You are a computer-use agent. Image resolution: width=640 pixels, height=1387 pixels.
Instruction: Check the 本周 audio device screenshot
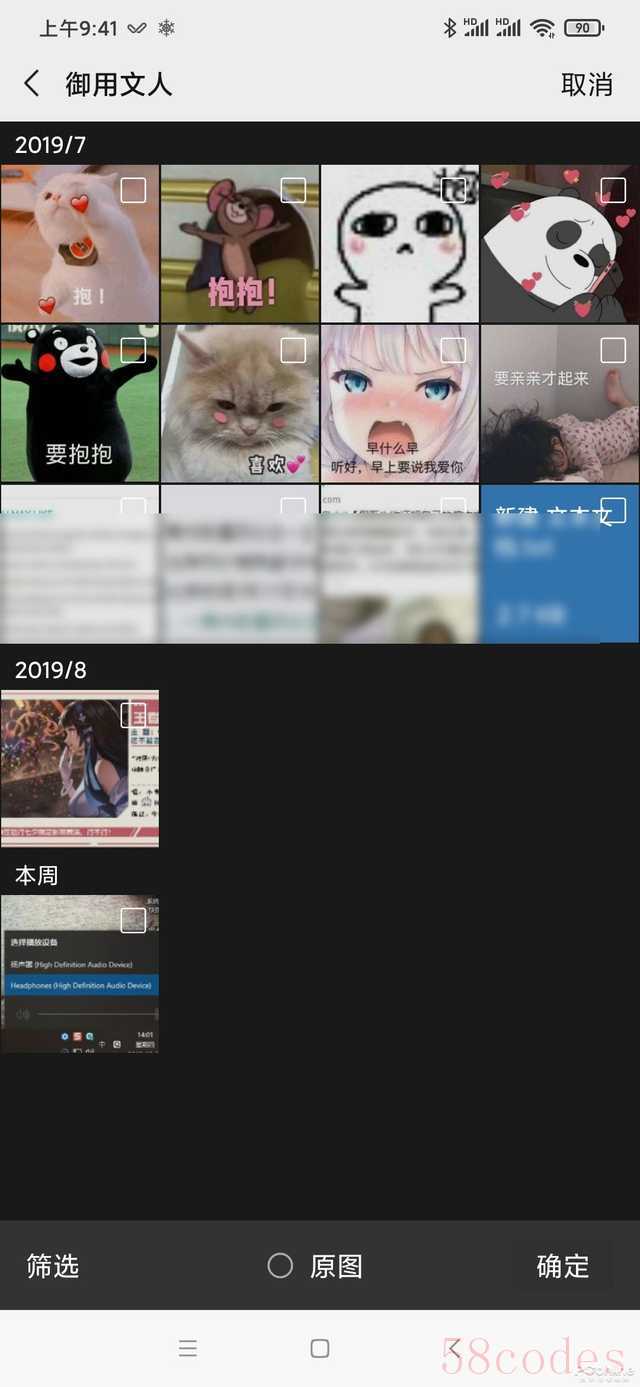pyautogui.click(x=133, y=920)
